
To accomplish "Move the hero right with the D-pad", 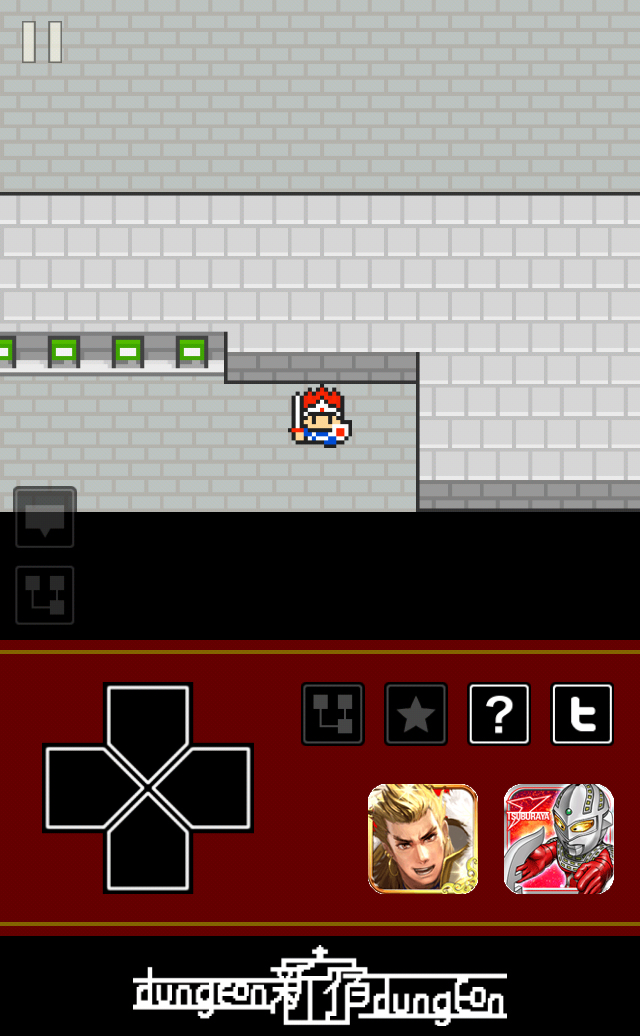I will tap(212, 788).
